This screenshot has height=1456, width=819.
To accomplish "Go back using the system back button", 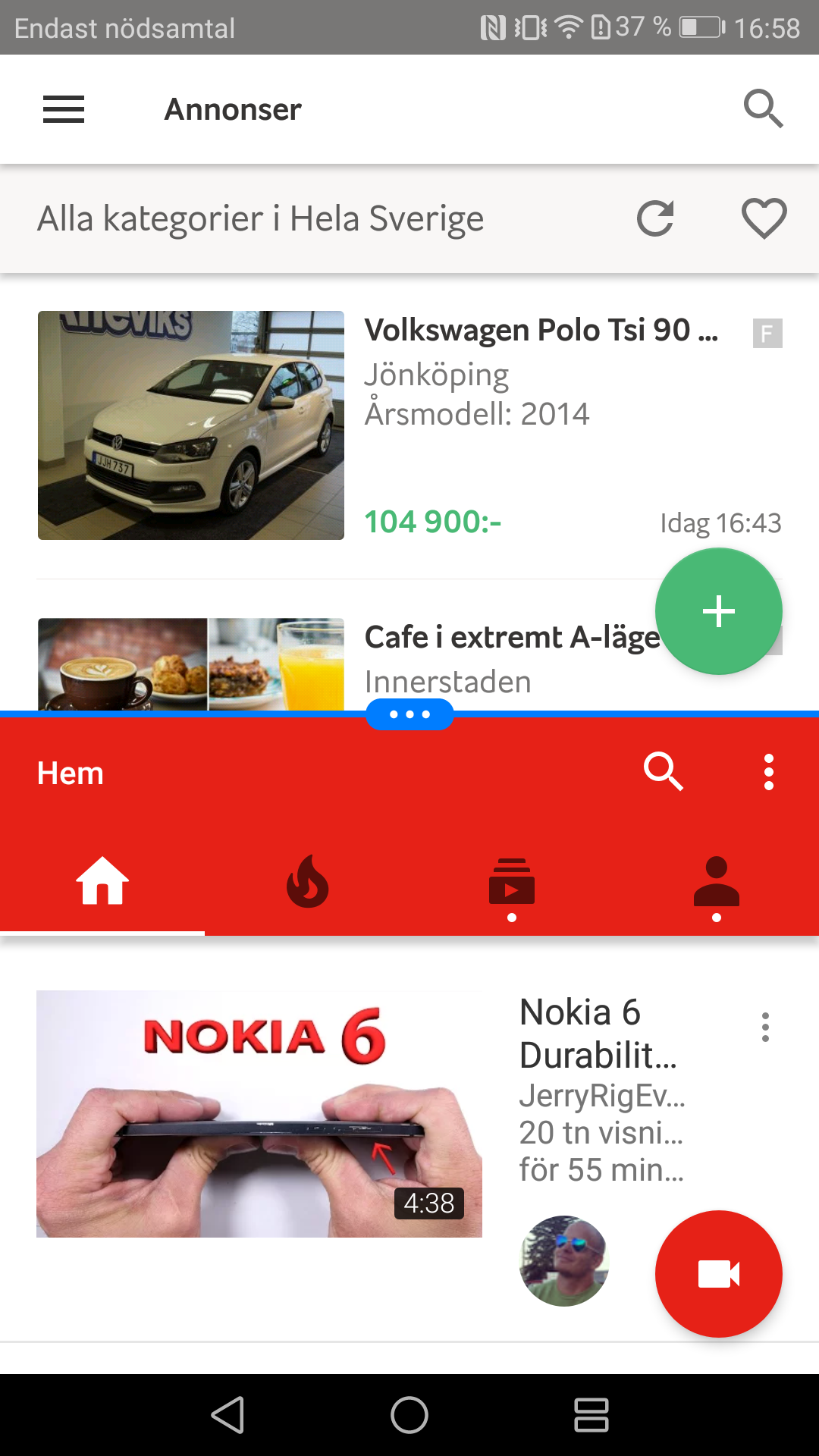I will [x=227, y=1415].
